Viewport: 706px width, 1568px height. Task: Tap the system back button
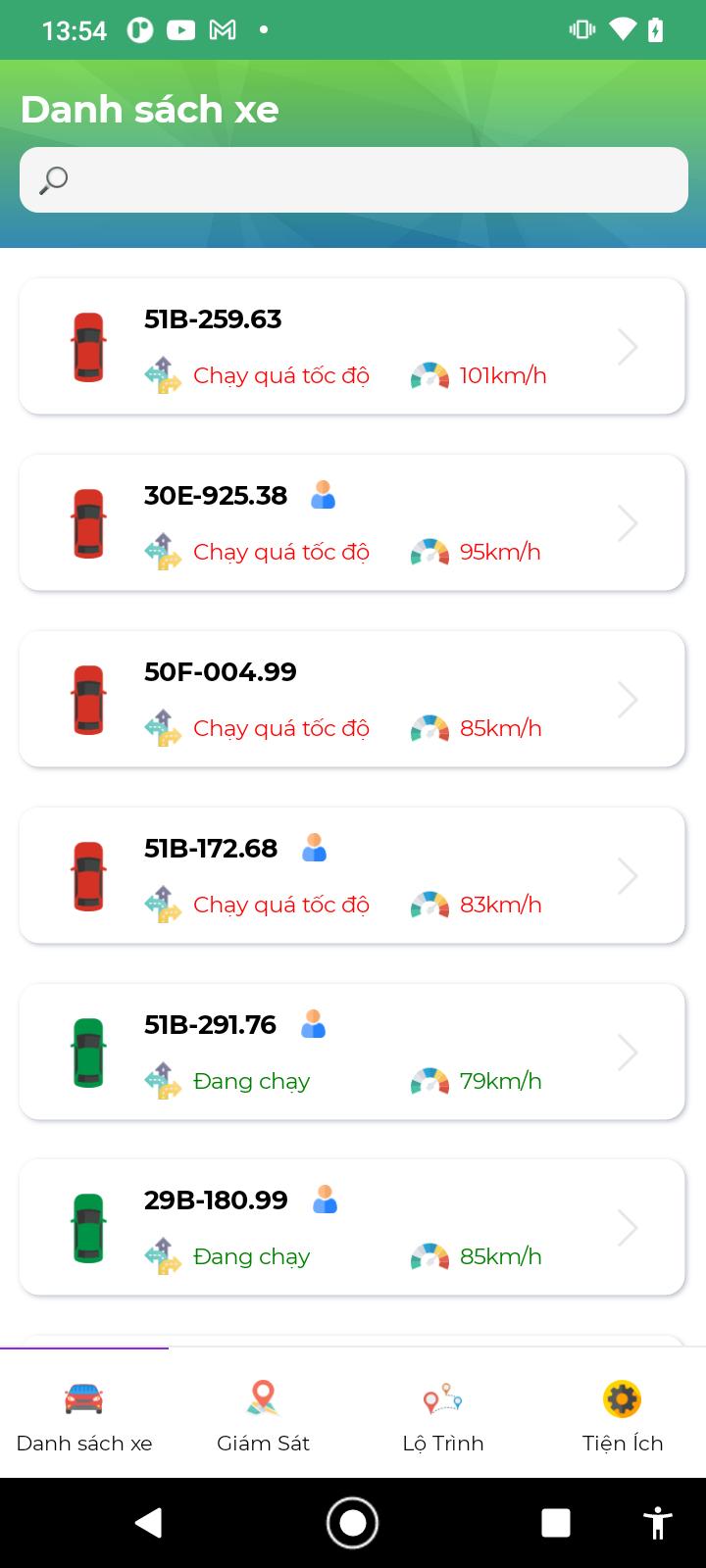coord(148,1522)
